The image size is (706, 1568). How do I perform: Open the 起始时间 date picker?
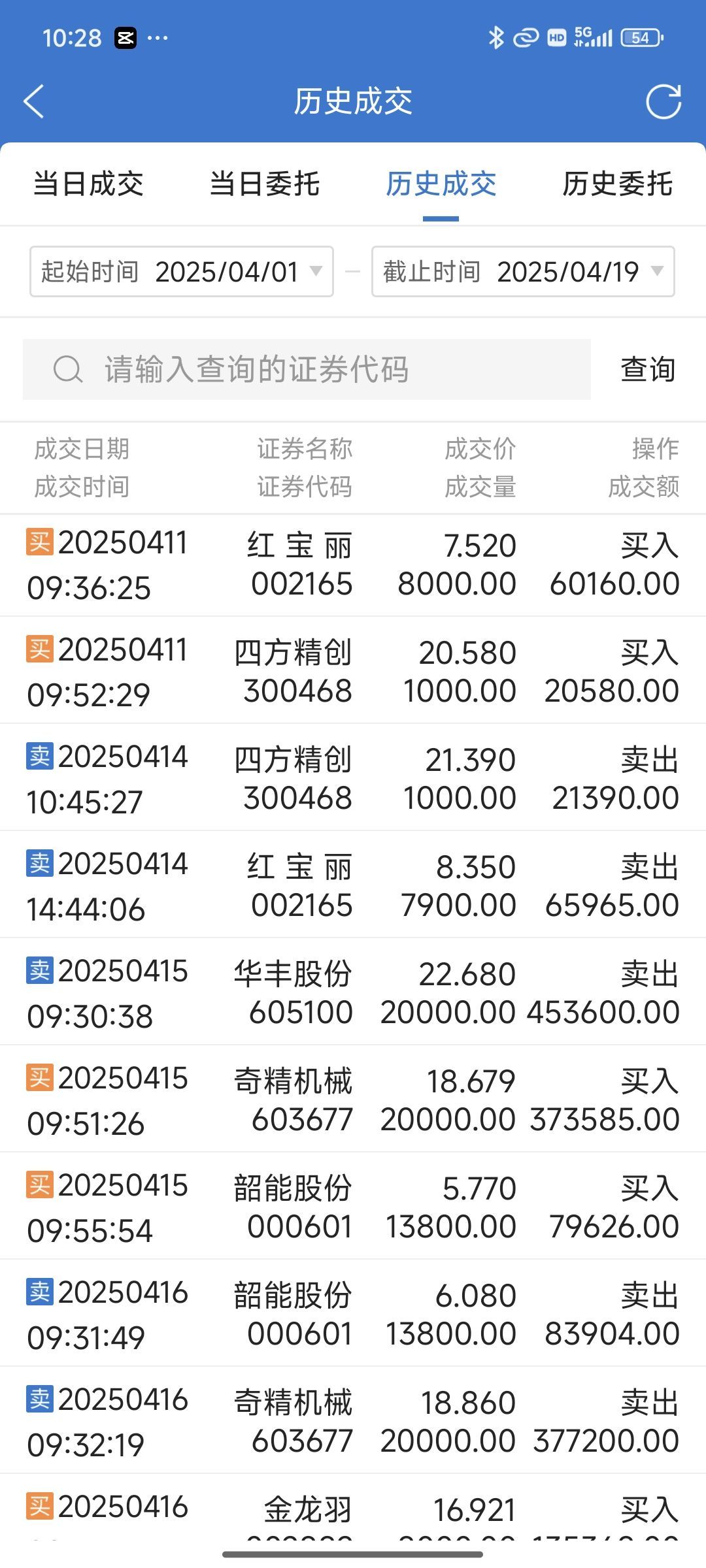[x=182, y=271]
